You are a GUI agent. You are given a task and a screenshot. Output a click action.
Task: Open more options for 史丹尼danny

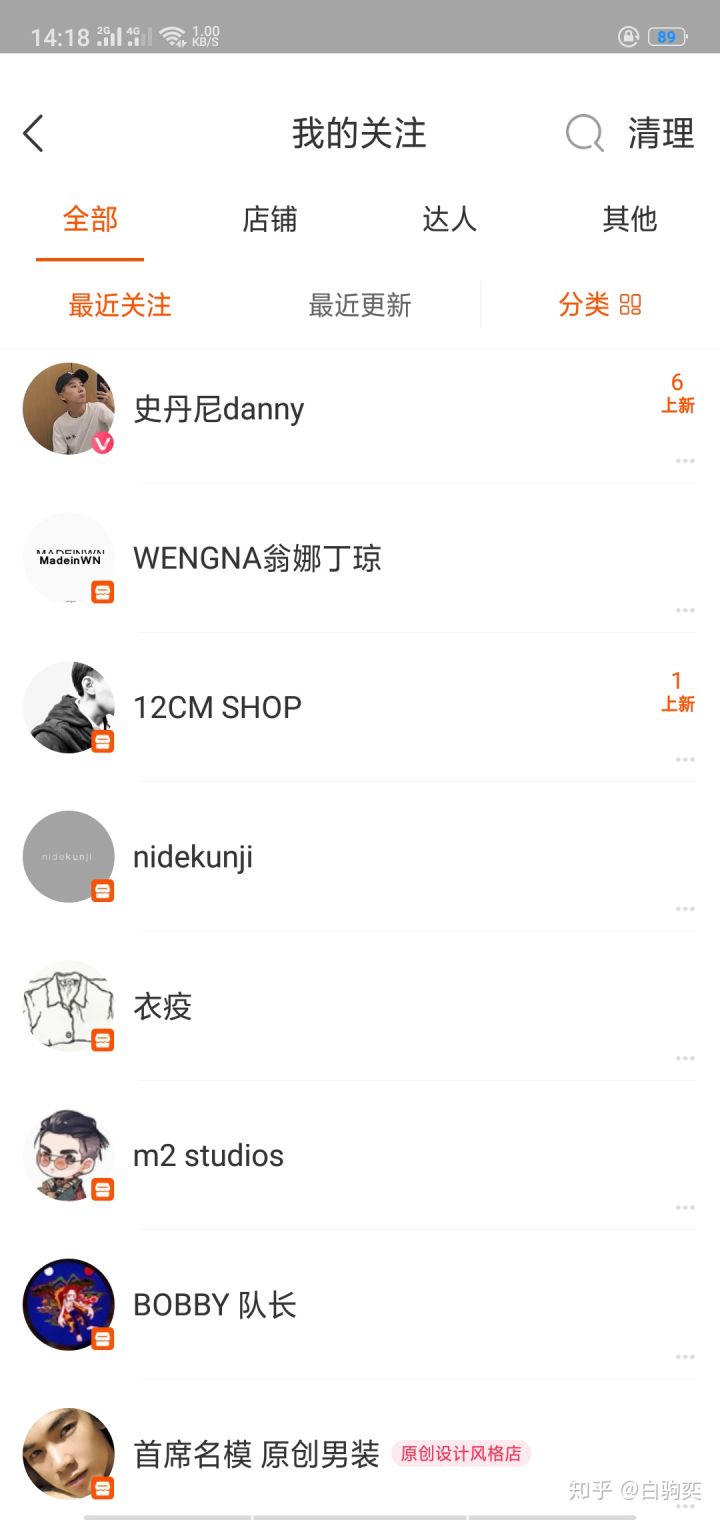pyautogui.click(x=685, y=461)
